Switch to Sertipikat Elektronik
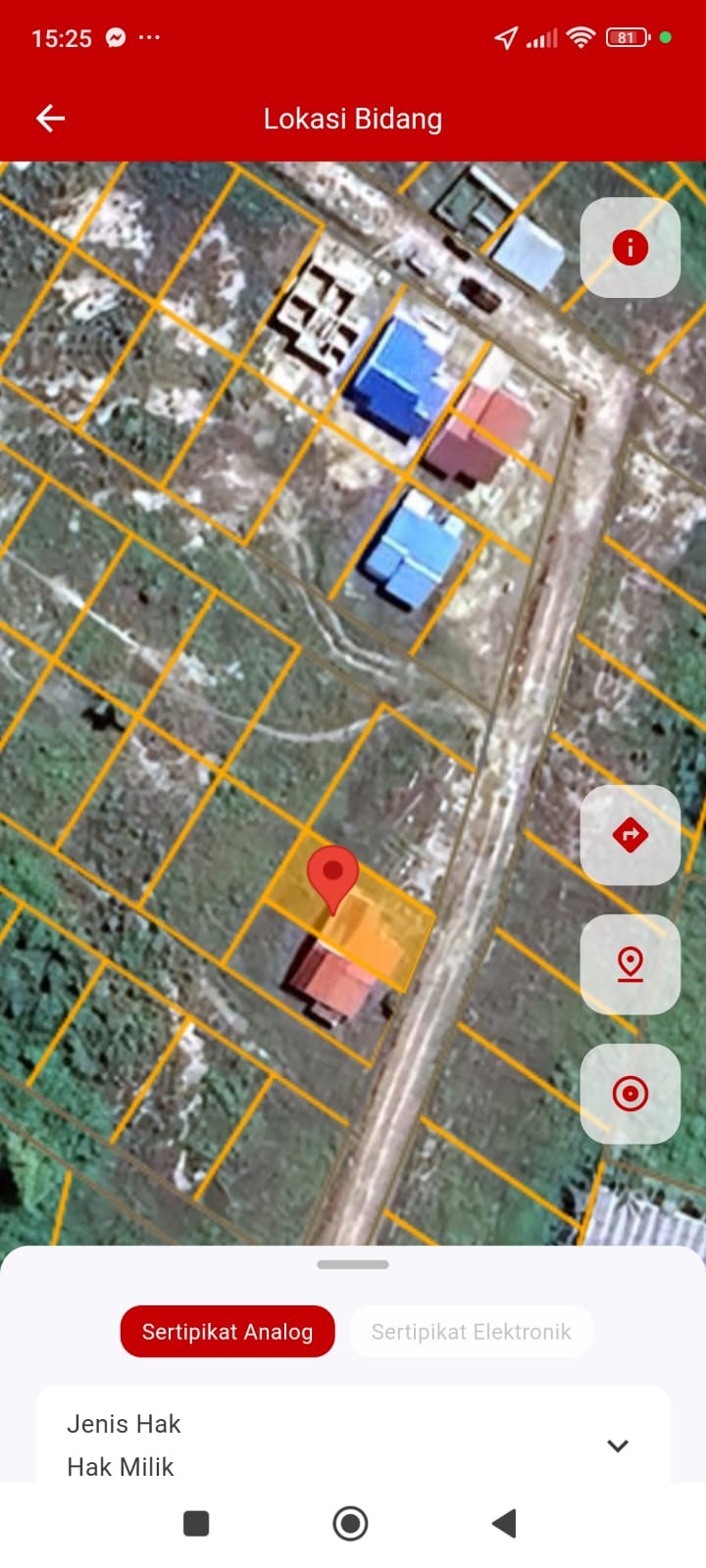Screen dimensions: 706x1568 pos(471,1332)
